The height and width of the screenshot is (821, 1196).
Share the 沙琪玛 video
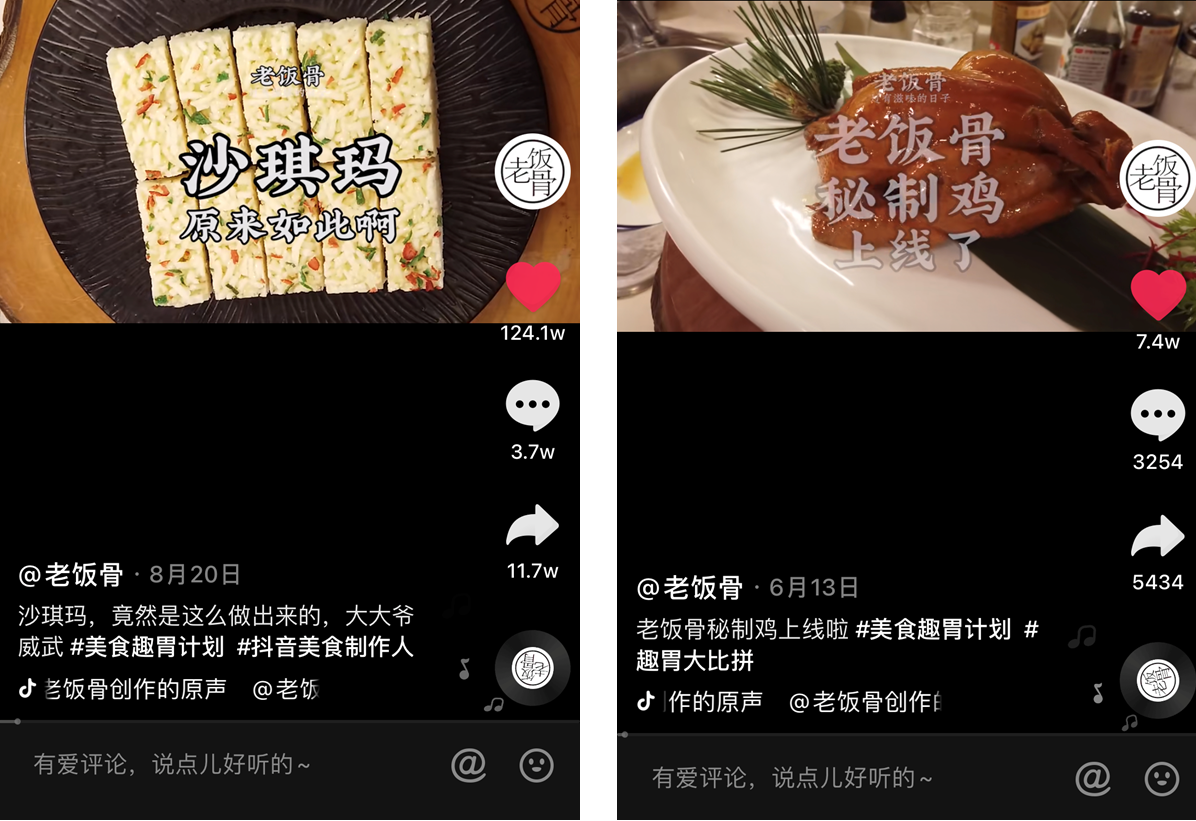coord(532,526)
